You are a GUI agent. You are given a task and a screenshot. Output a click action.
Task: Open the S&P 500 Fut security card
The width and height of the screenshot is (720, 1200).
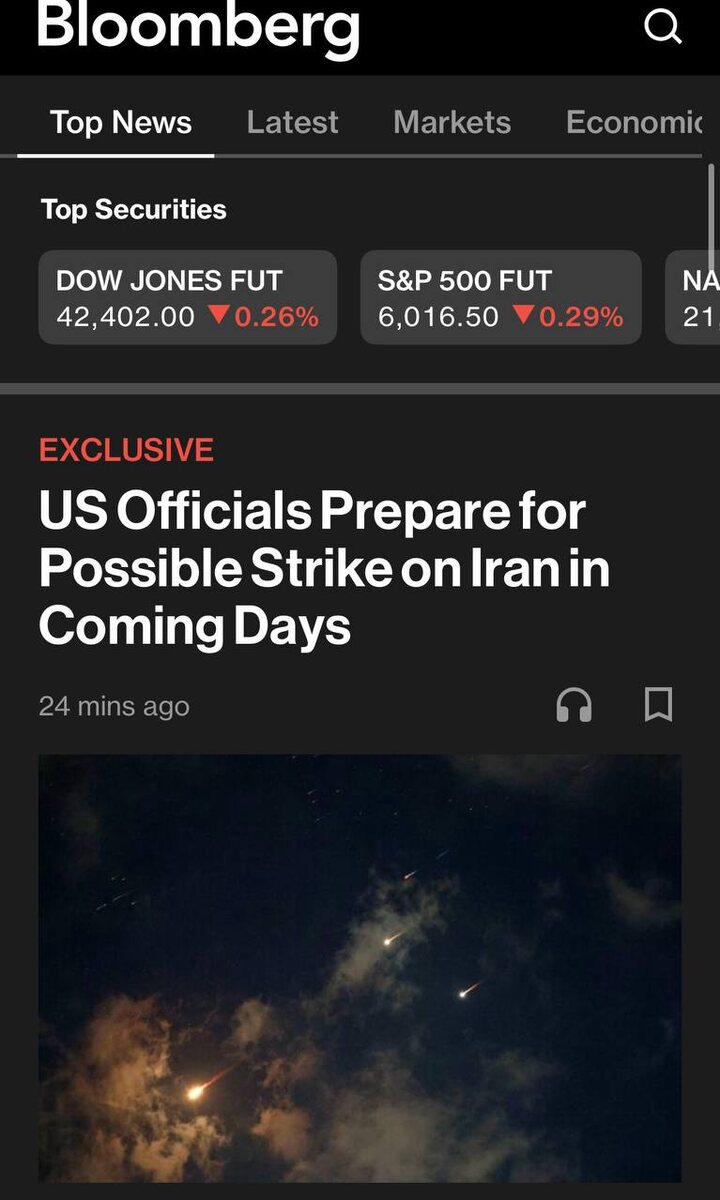tap(500, 298)
